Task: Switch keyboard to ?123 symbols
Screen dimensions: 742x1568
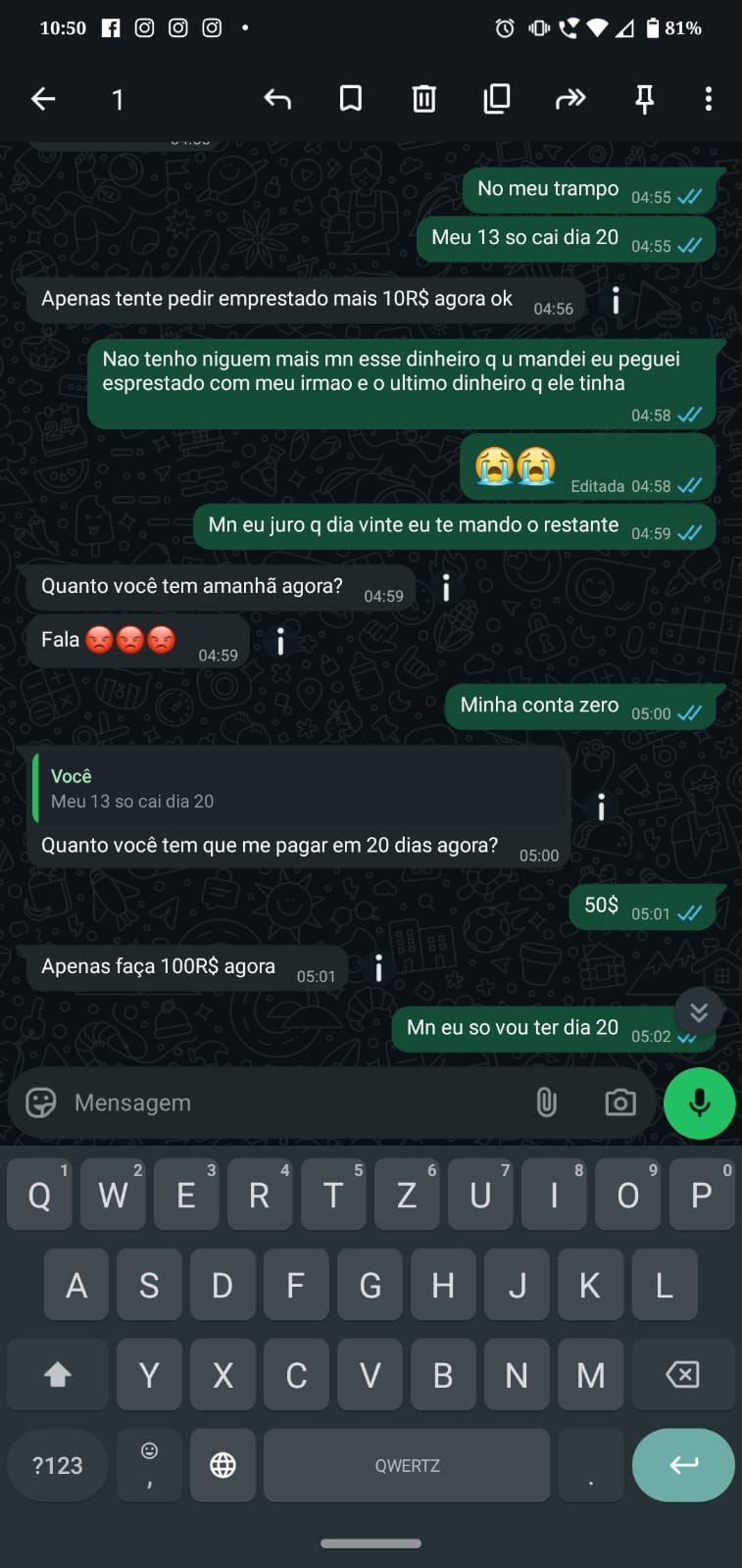Action: click(x=57, y=1465)
